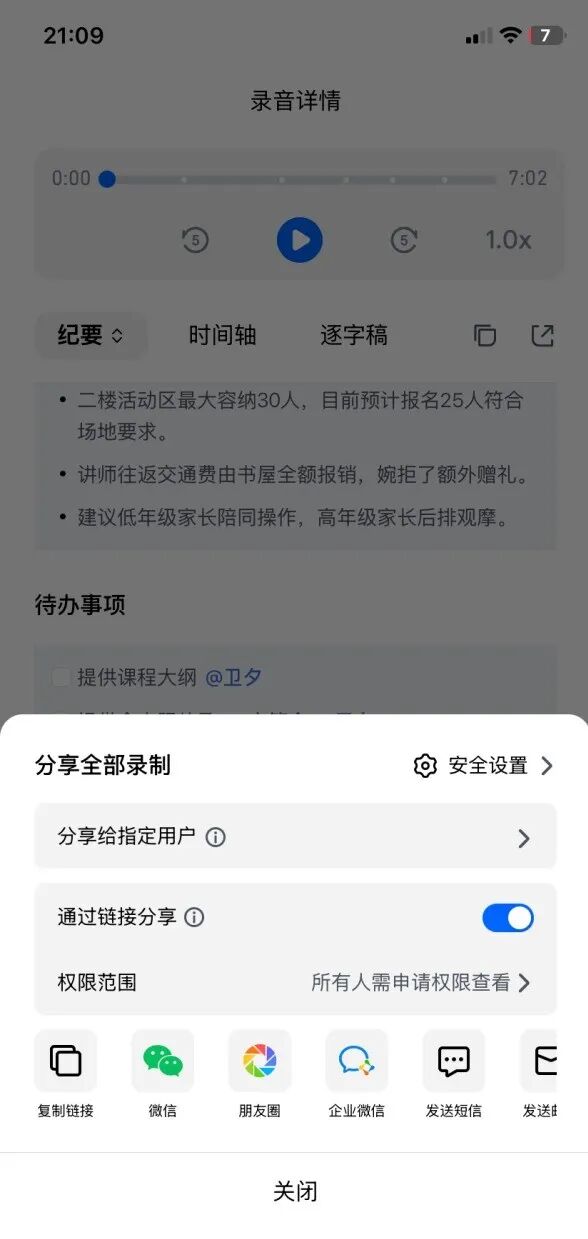Open 安全设置 security settings
Screen dimensions: 588x1239
tap(483, 765)
